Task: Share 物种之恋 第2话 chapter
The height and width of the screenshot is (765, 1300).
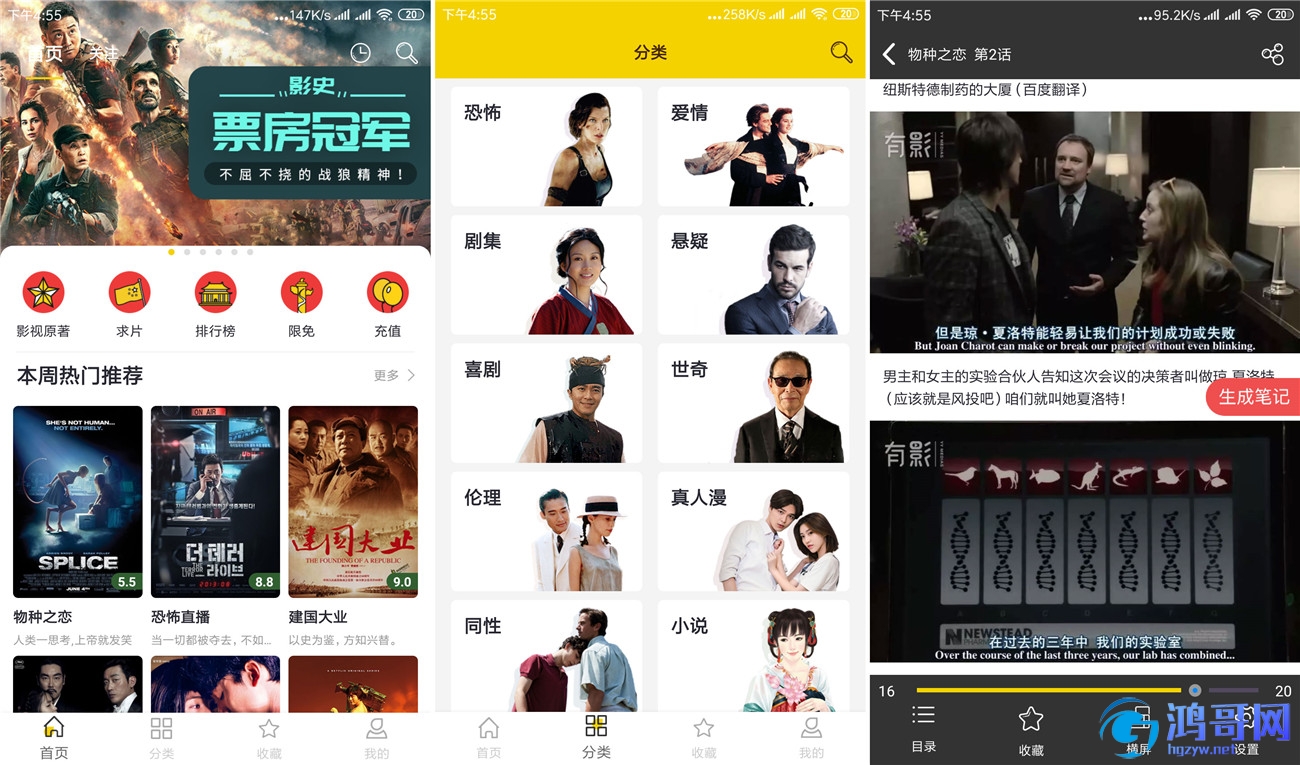Action: [x=1272, y=54]
